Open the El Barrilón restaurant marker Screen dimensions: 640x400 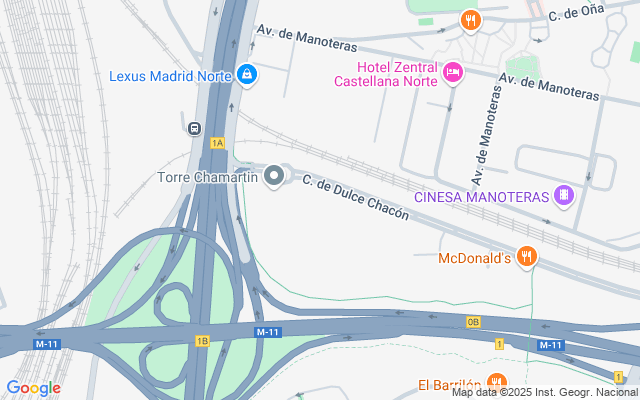click(x=496, y=383)
